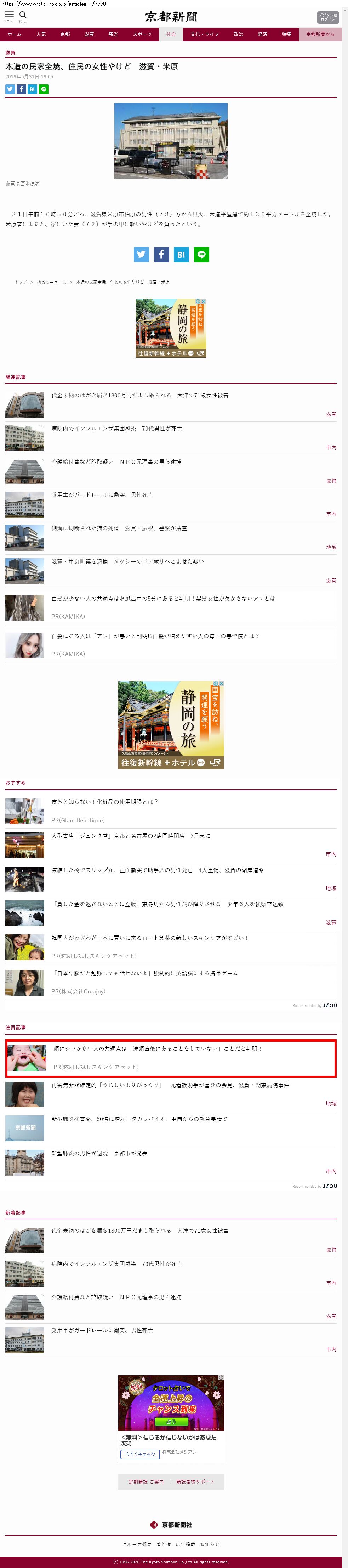This screenshot has height=1568, width=348.
Task: Open the hamburger menu
Action: coord(9,15)
